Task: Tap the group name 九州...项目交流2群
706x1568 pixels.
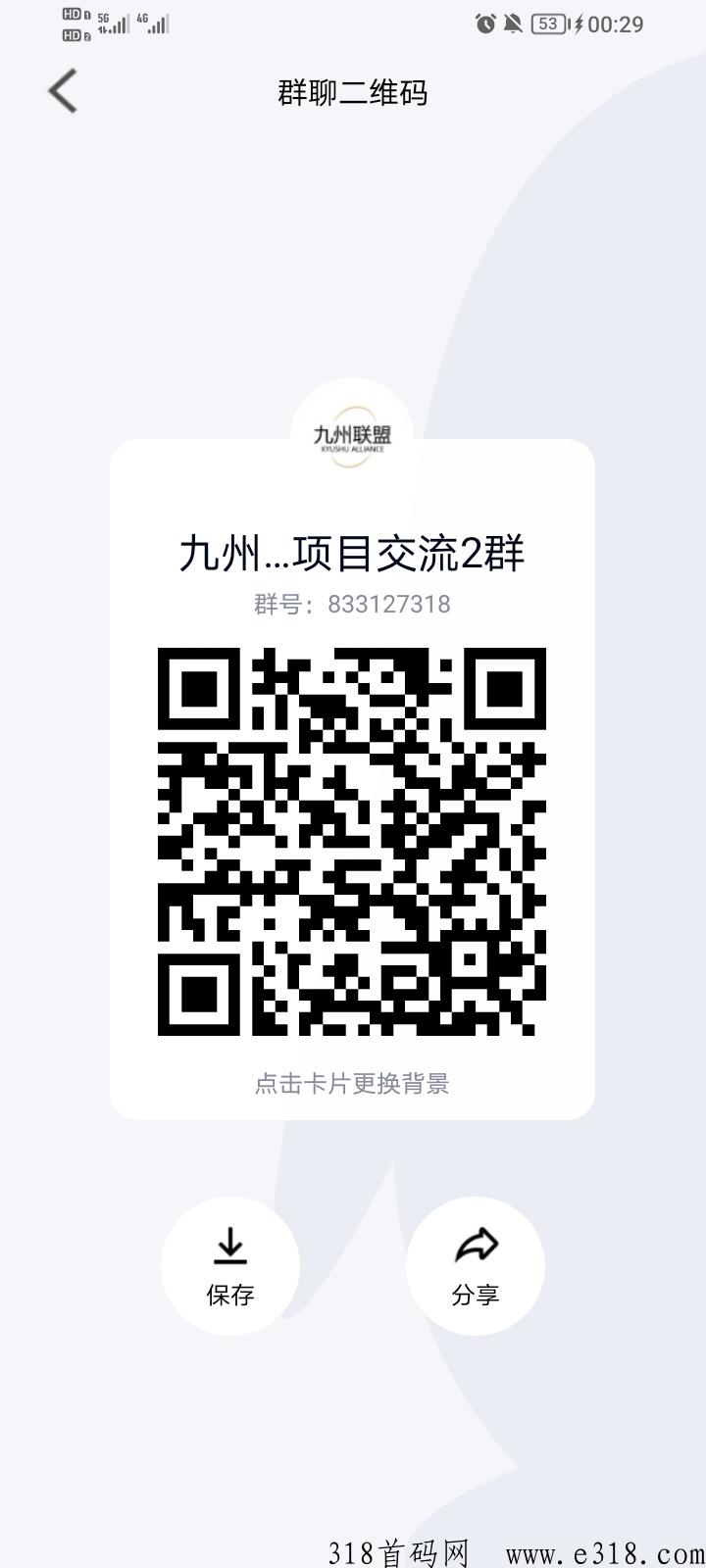Action: [x=353, y=553]
